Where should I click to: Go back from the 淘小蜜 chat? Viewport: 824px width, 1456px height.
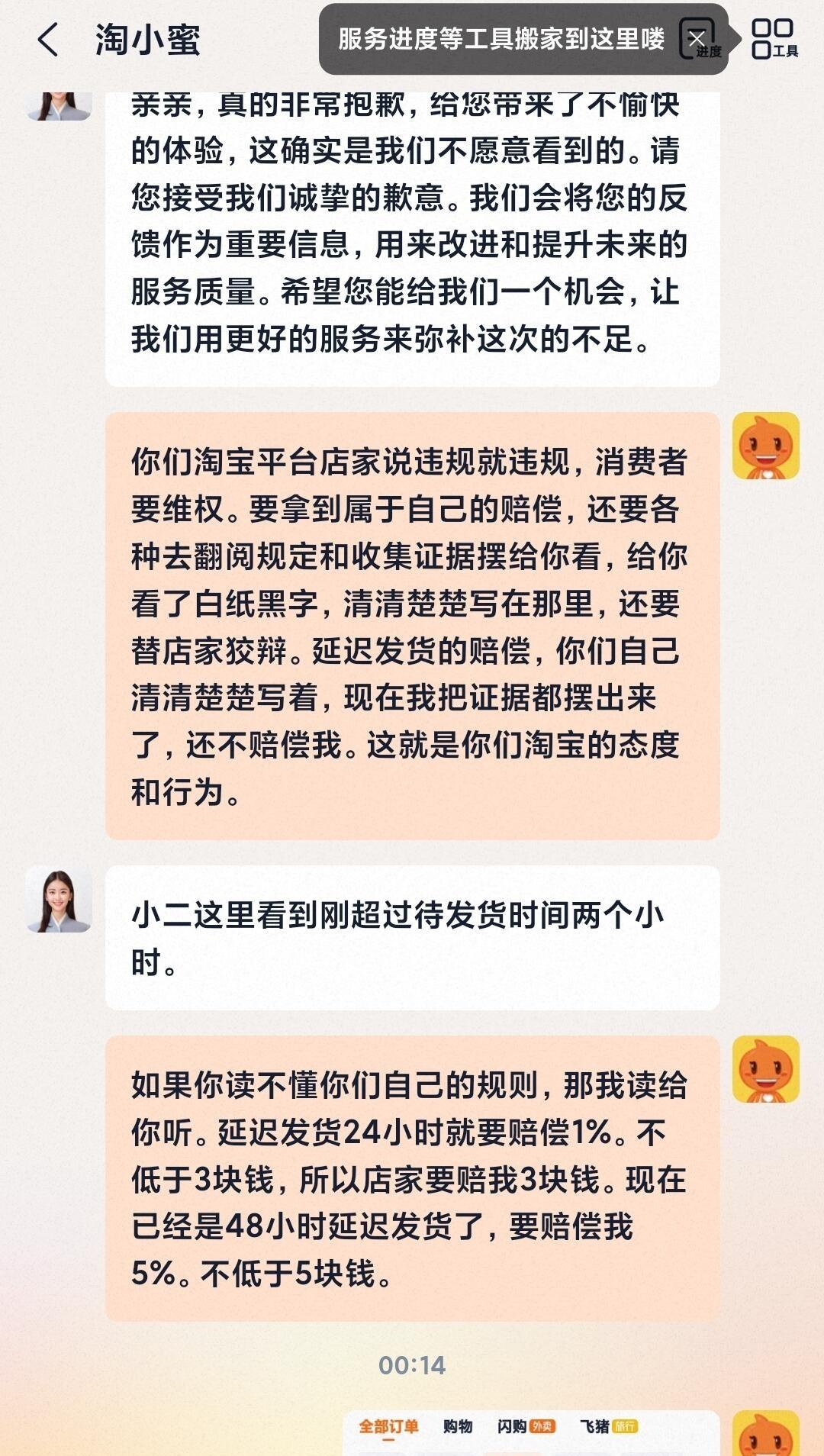[47, 39]
